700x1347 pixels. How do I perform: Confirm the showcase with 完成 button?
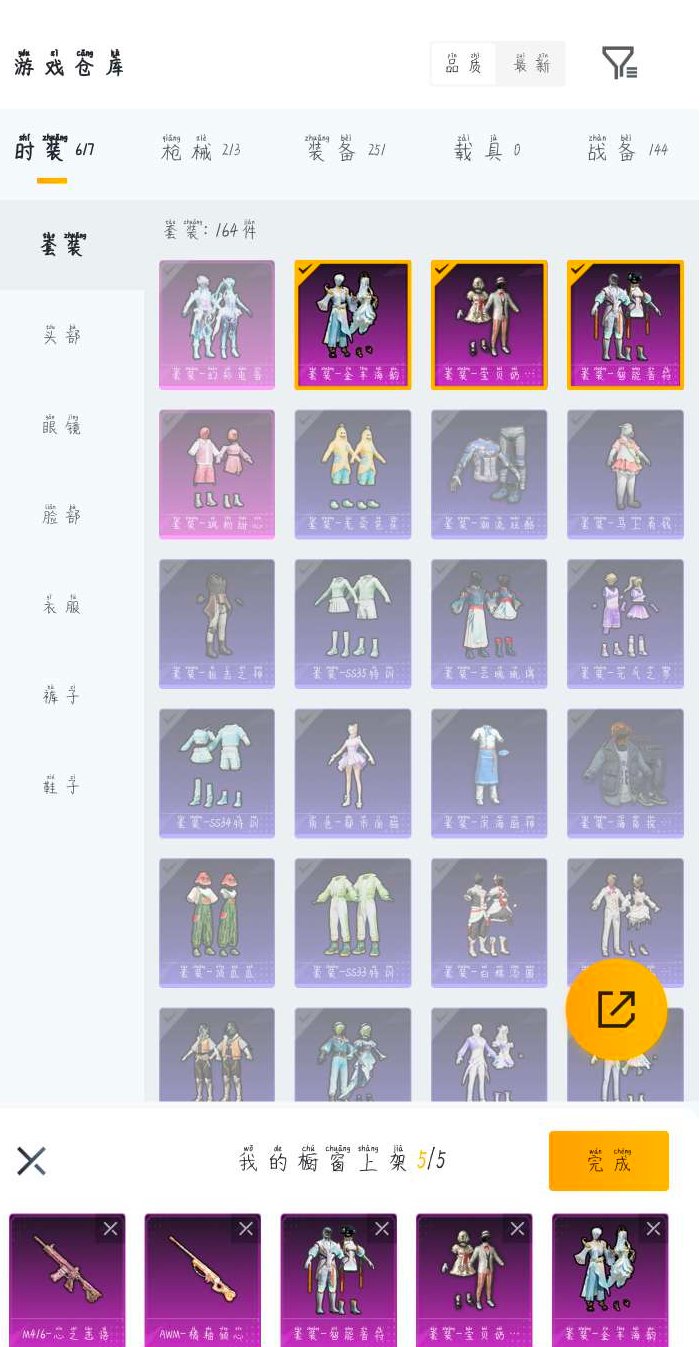[608, 1160]
